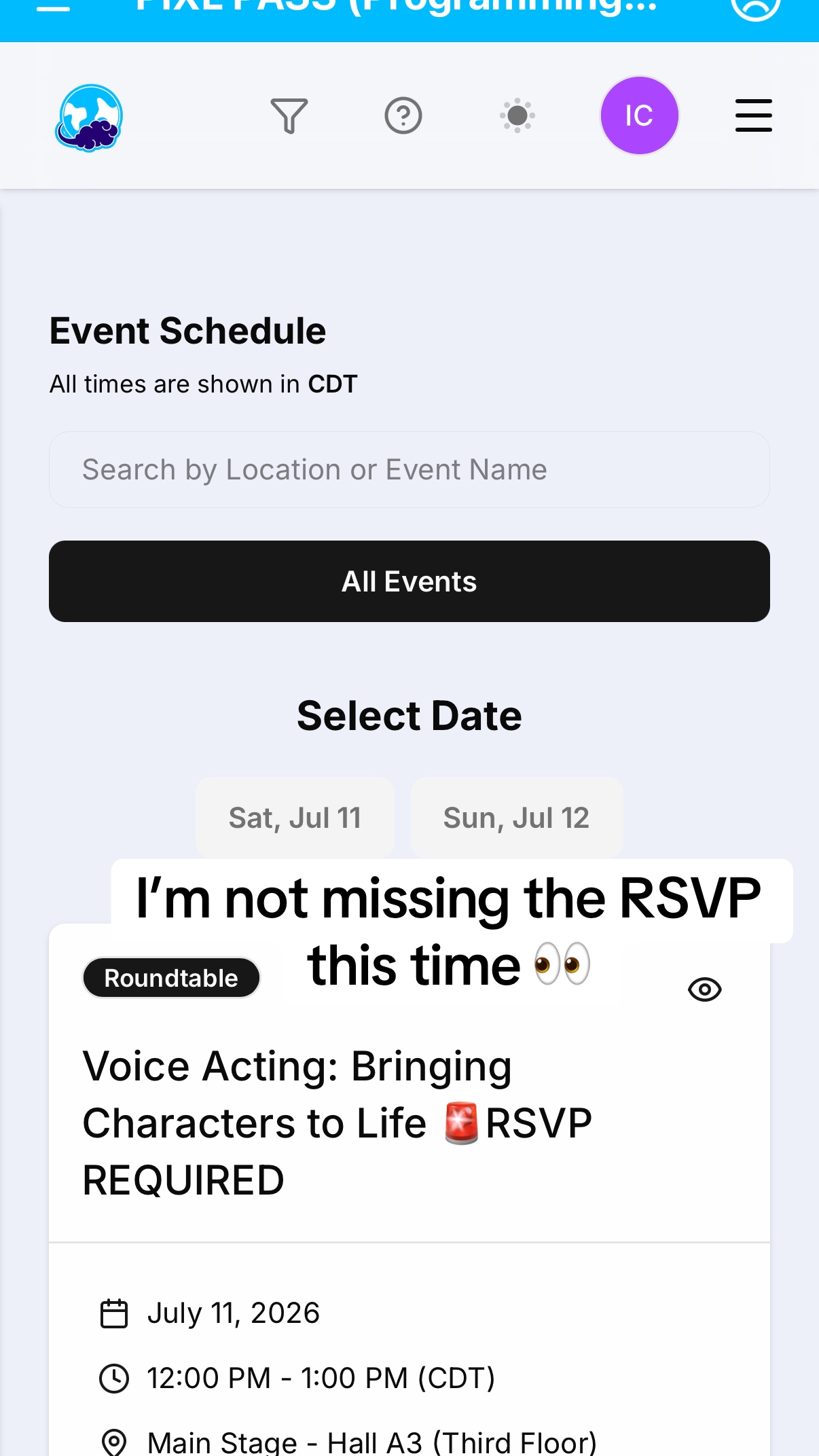The height and width of the screenshot is (1456, 819).
Task: Open the hamburger menu below the banner
Action: [754, 115]
